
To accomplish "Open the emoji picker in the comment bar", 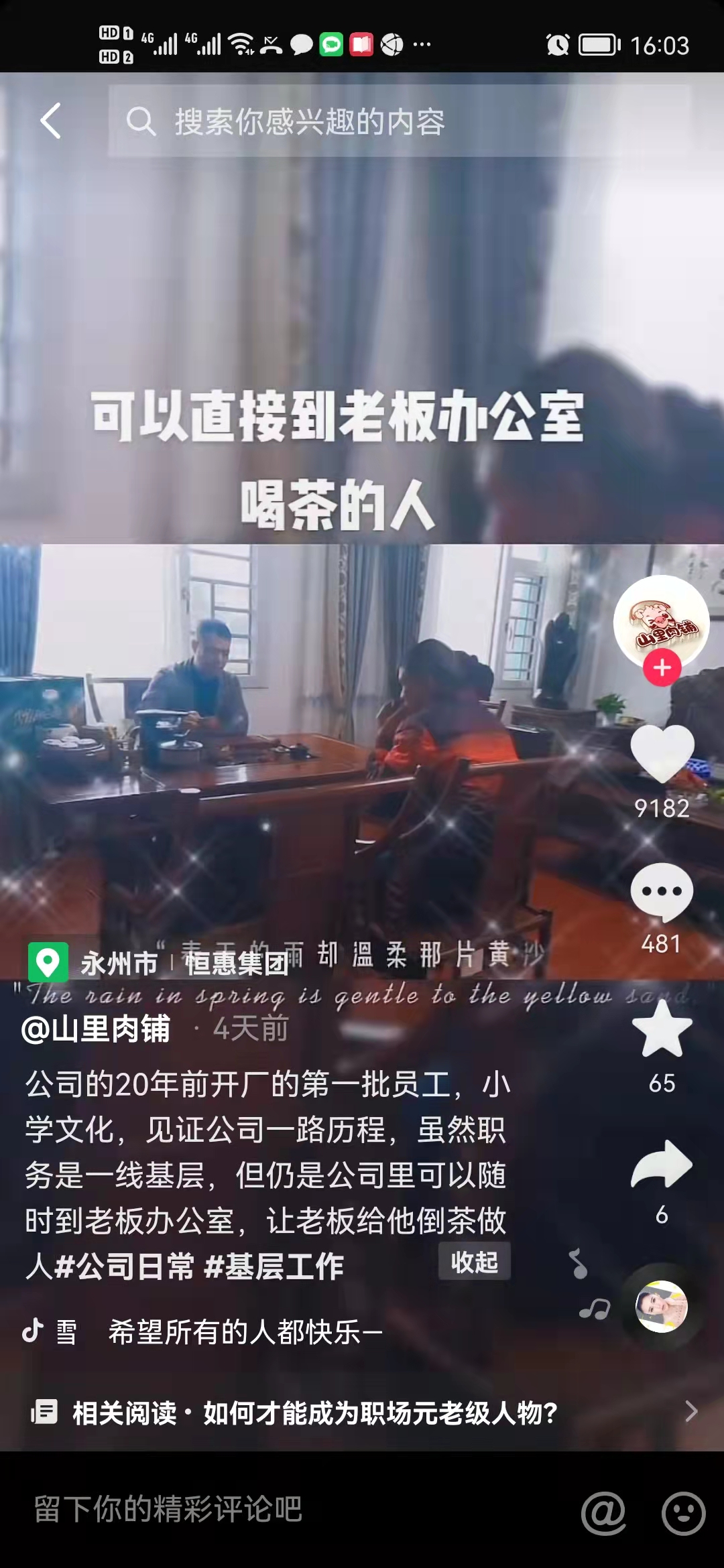I will point(683,1512).
